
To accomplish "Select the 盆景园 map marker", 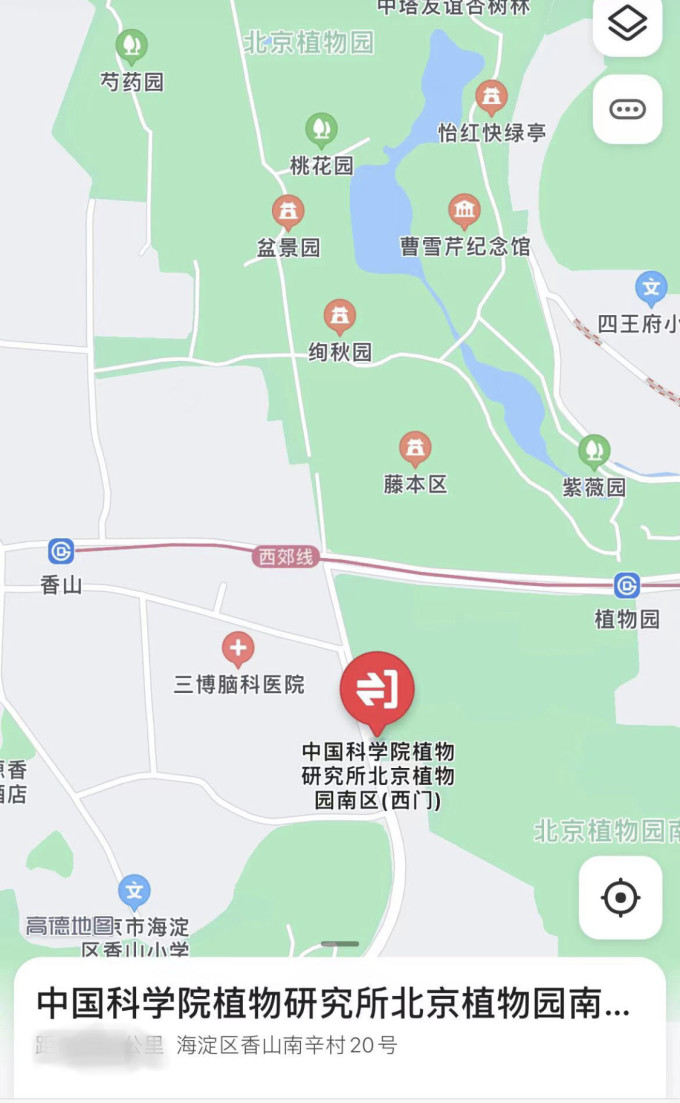I will [288, 212].
